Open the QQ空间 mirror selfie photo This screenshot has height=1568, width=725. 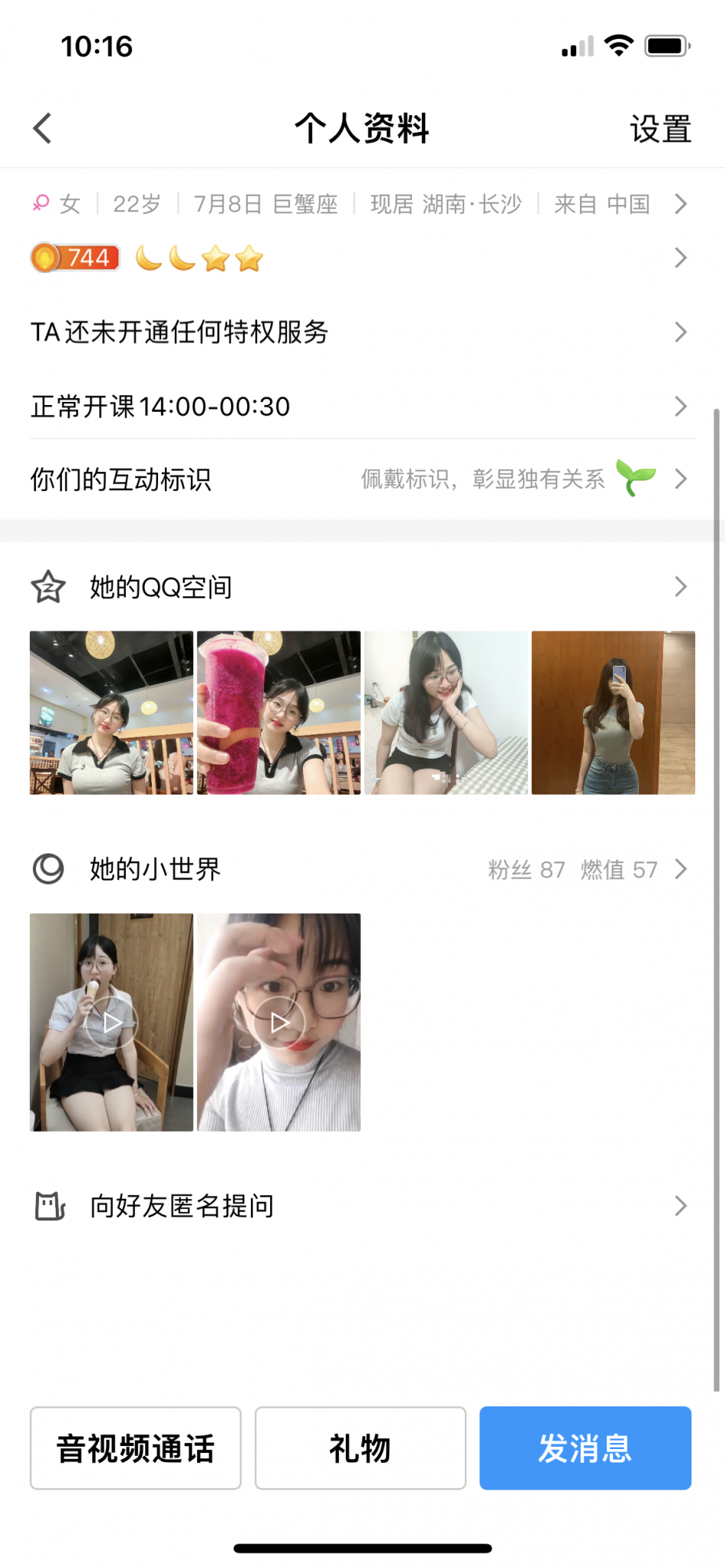click(613, 712)
